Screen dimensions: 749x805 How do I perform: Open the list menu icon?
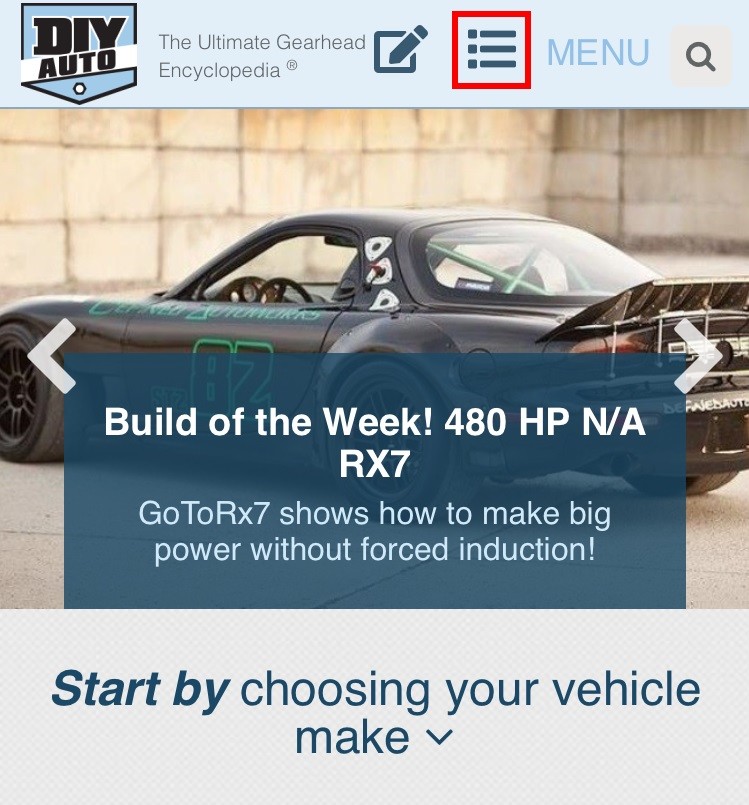point(491,50)
